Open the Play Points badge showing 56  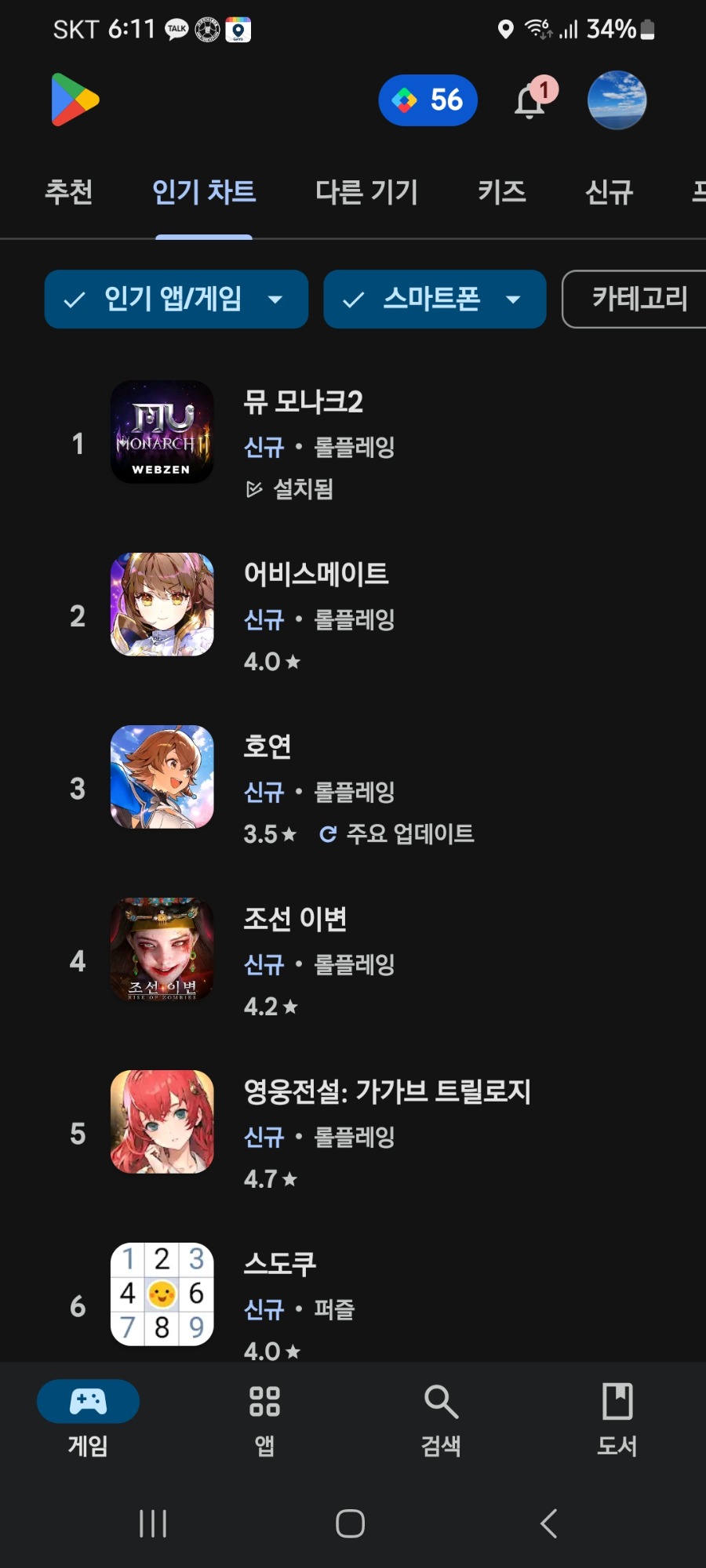(428, 100)
